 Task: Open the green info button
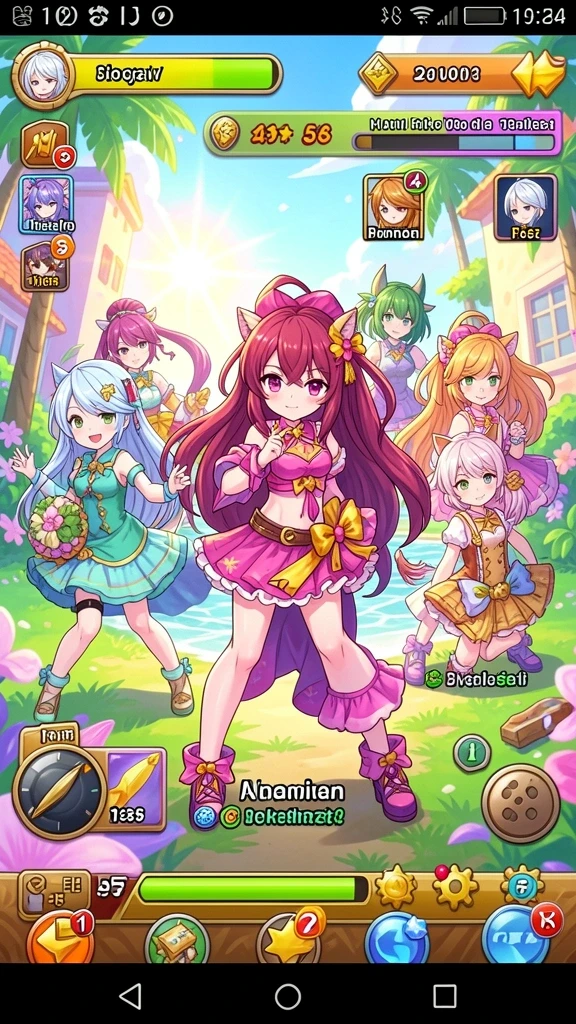click(472, 753)
